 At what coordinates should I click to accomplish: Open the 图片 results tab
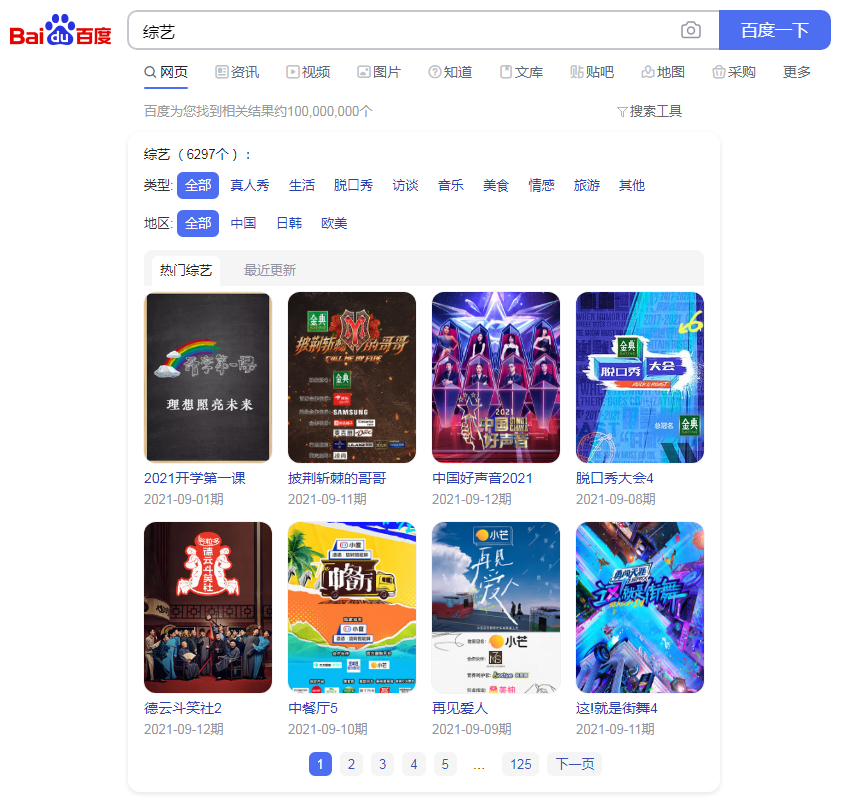pos(379,72)
